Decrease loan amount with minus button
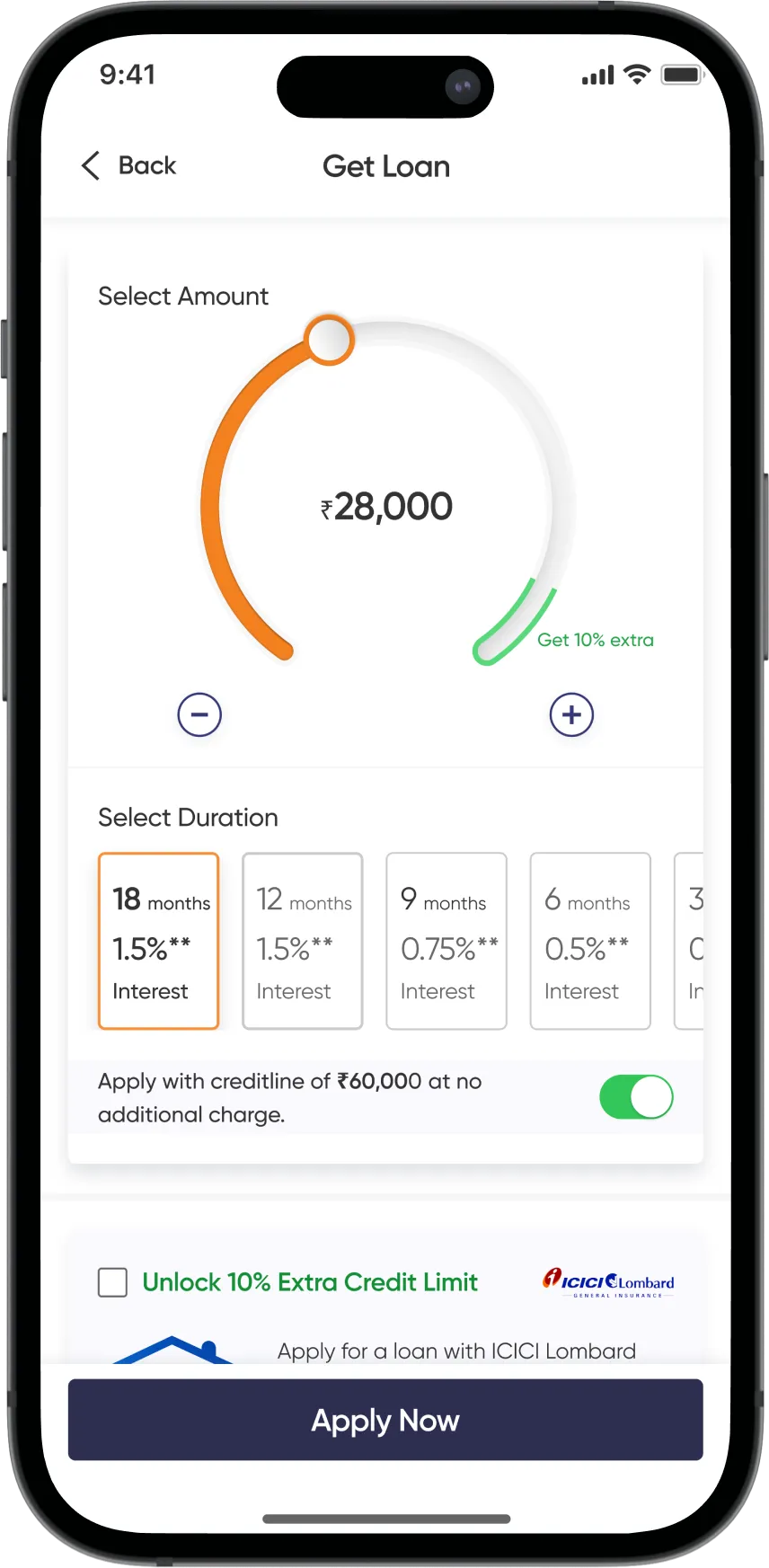 tap(199, 715)
